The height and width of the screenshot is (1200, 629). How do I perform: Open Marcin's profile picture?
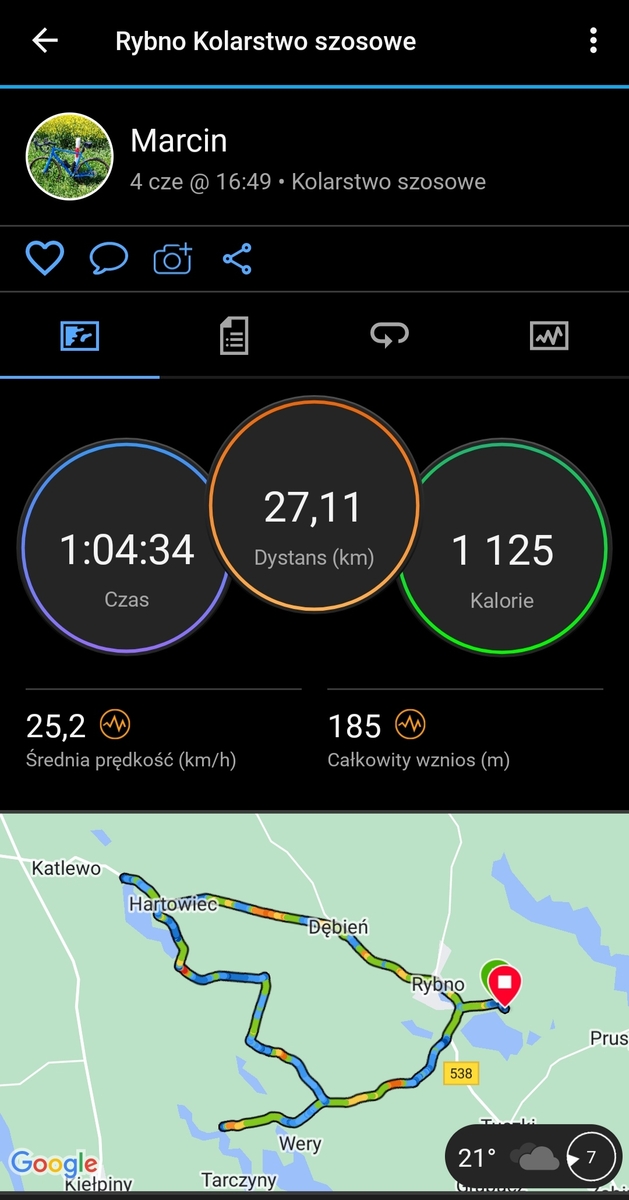tap(67, 156)
